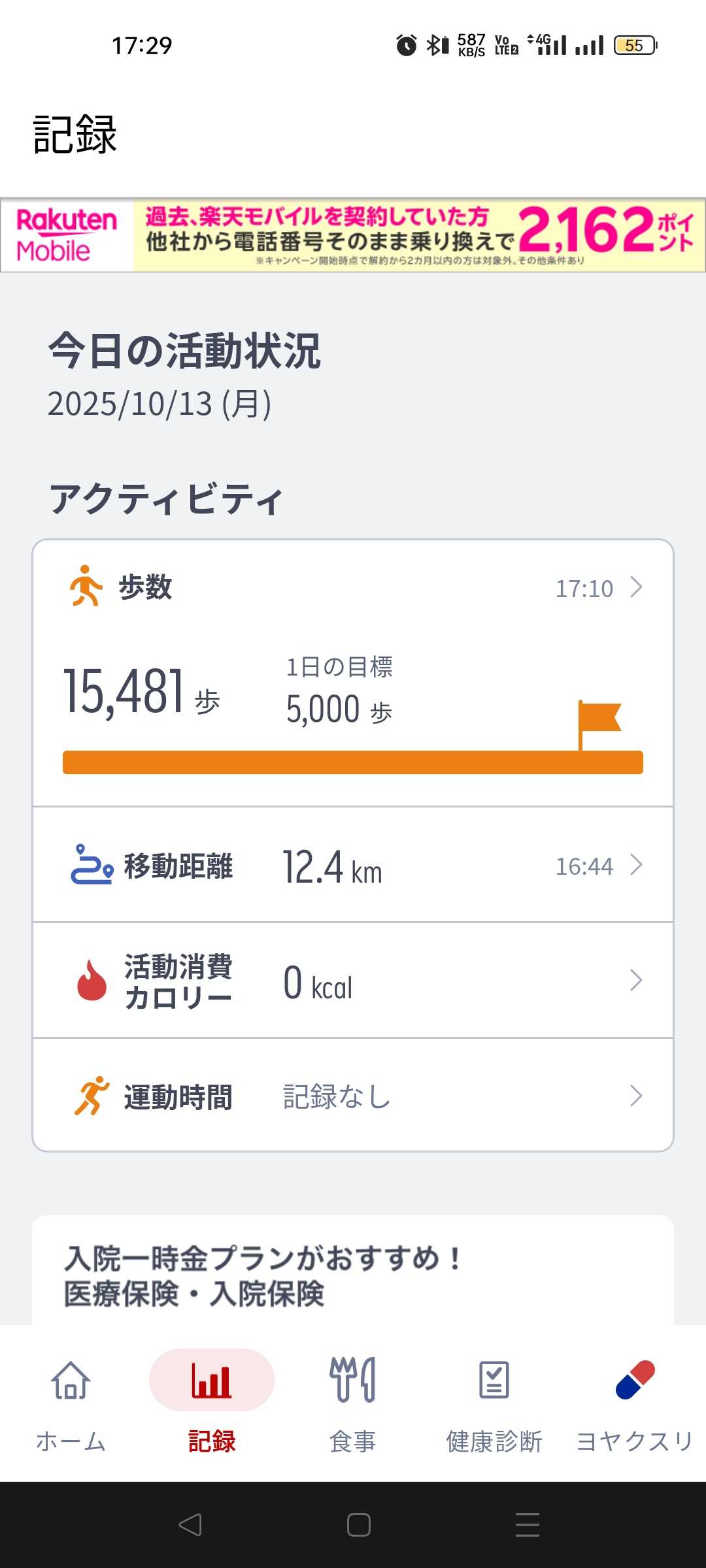Open the Rakuten Mobile ad banner
Viewport: 706px width, 1568px height.
[x=353, y=235]
